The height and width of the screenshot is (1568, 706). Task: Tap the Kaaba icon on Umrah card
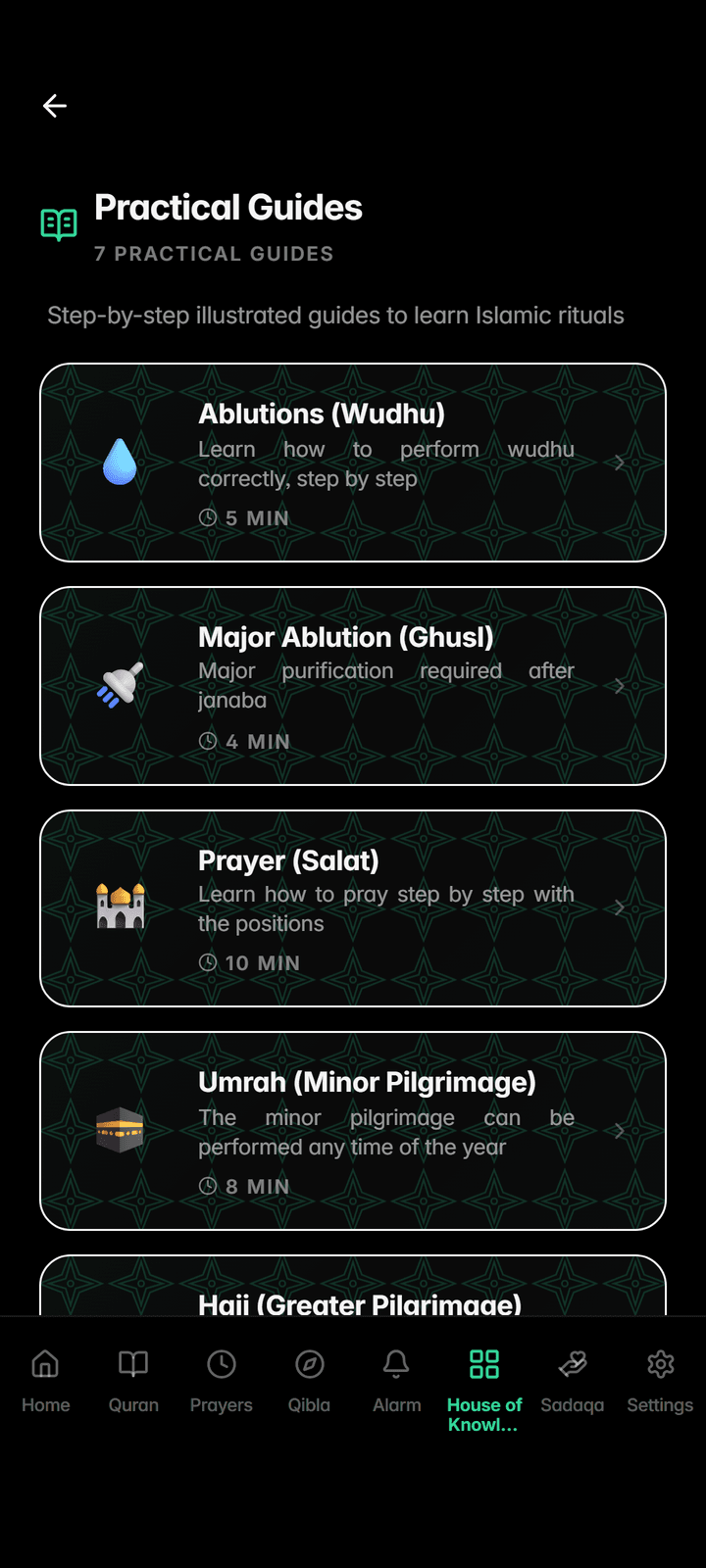(121, 1129)
